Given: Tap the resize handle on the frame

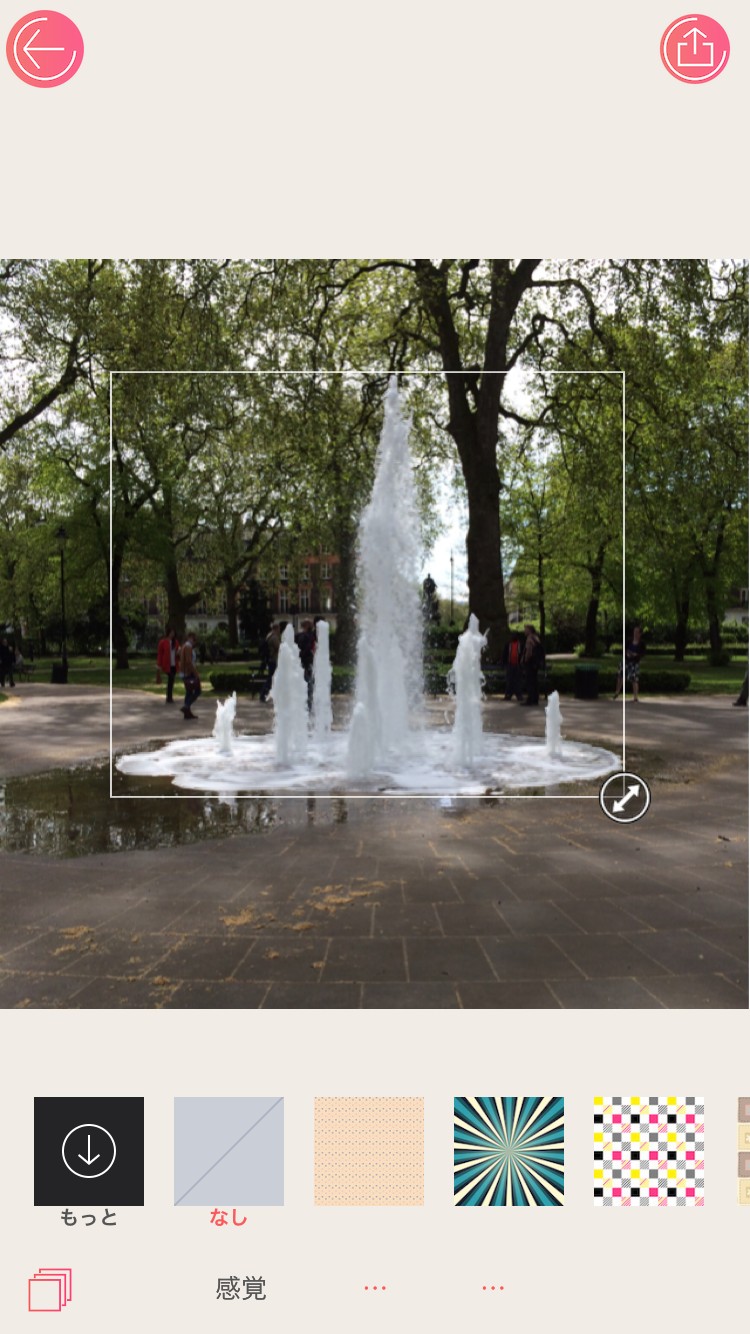Looking at the screenshot, I should [625, 799].
